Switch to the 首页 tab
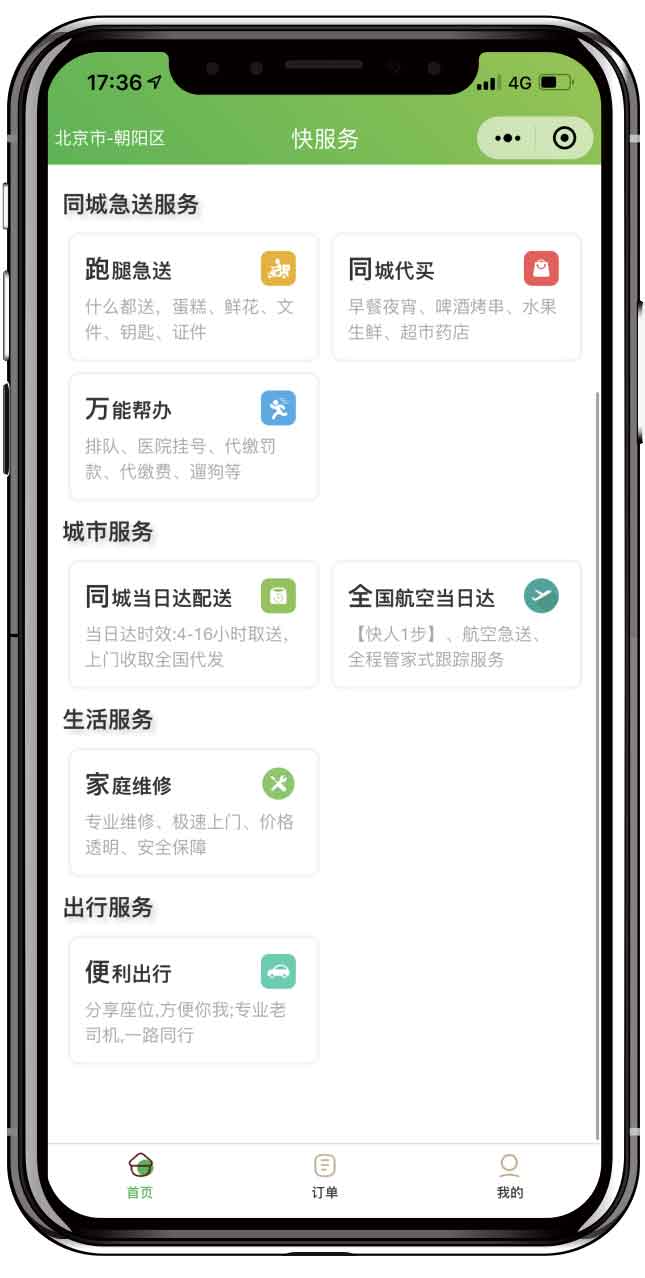 pos(141,1176)
